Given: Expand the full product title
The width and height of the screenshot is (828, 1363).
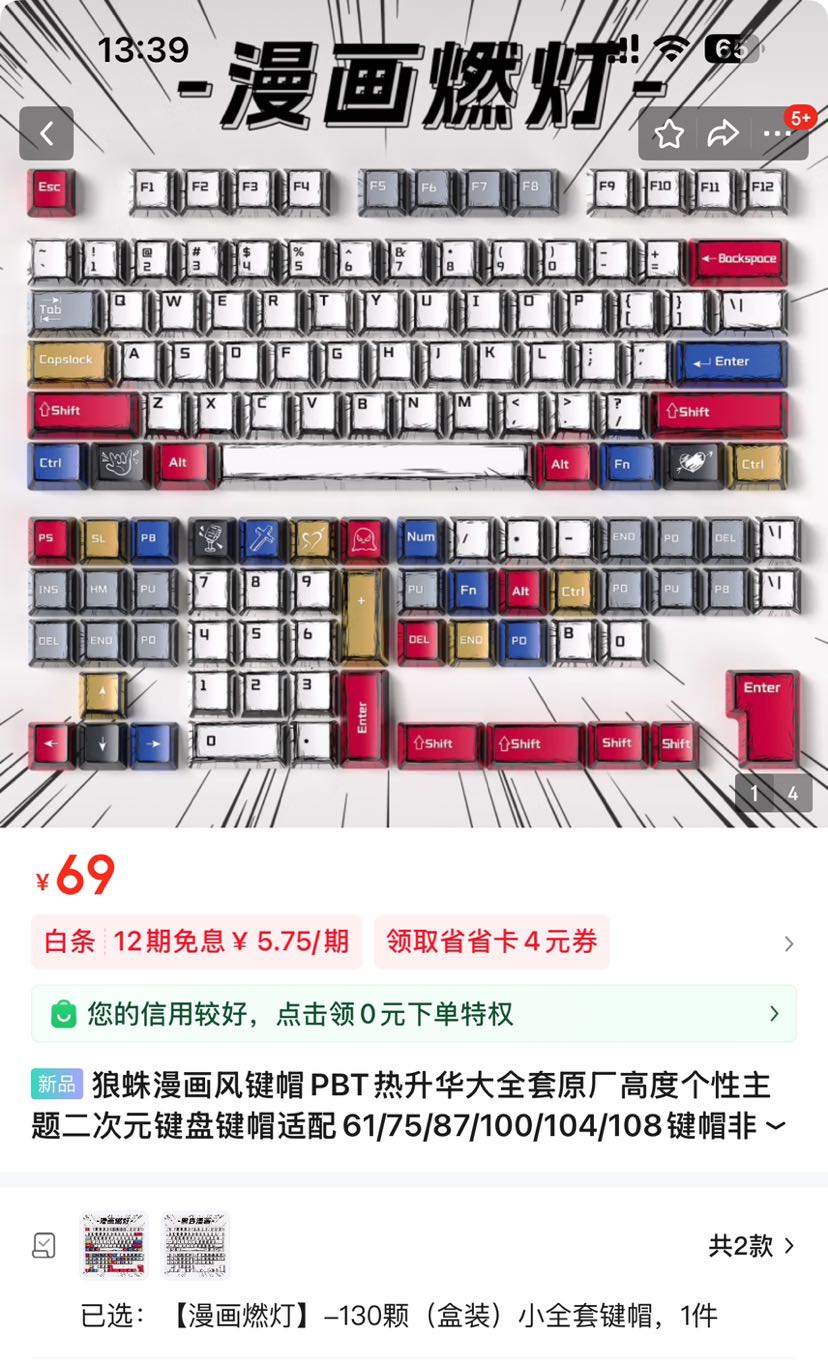Looking at the screenshot, I should [x=774, y=1127].
